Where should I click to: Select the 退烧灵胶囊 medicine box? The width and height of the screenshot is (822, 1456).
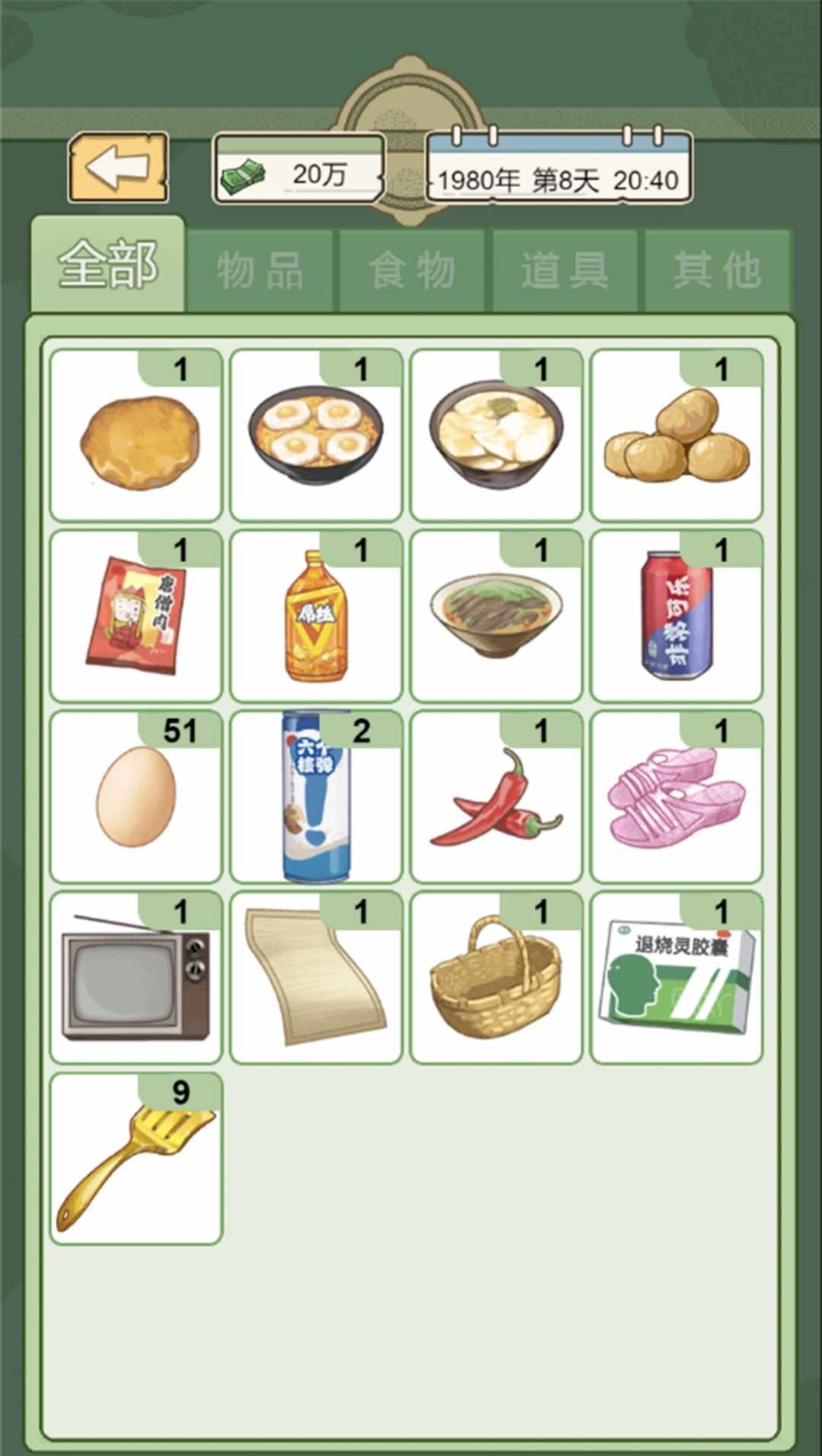[x=676, y=978]
